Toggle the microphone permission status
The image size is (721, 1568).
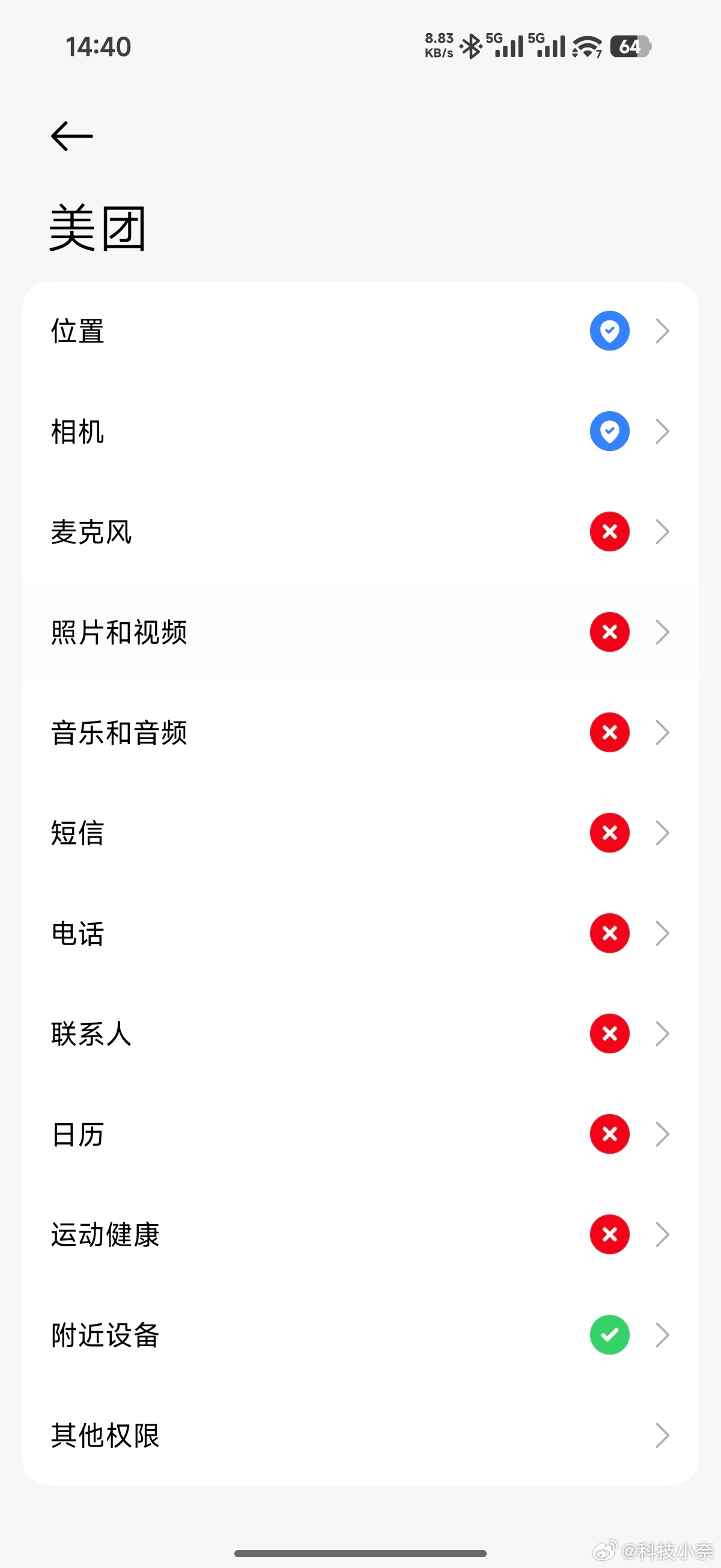point(609,531)
